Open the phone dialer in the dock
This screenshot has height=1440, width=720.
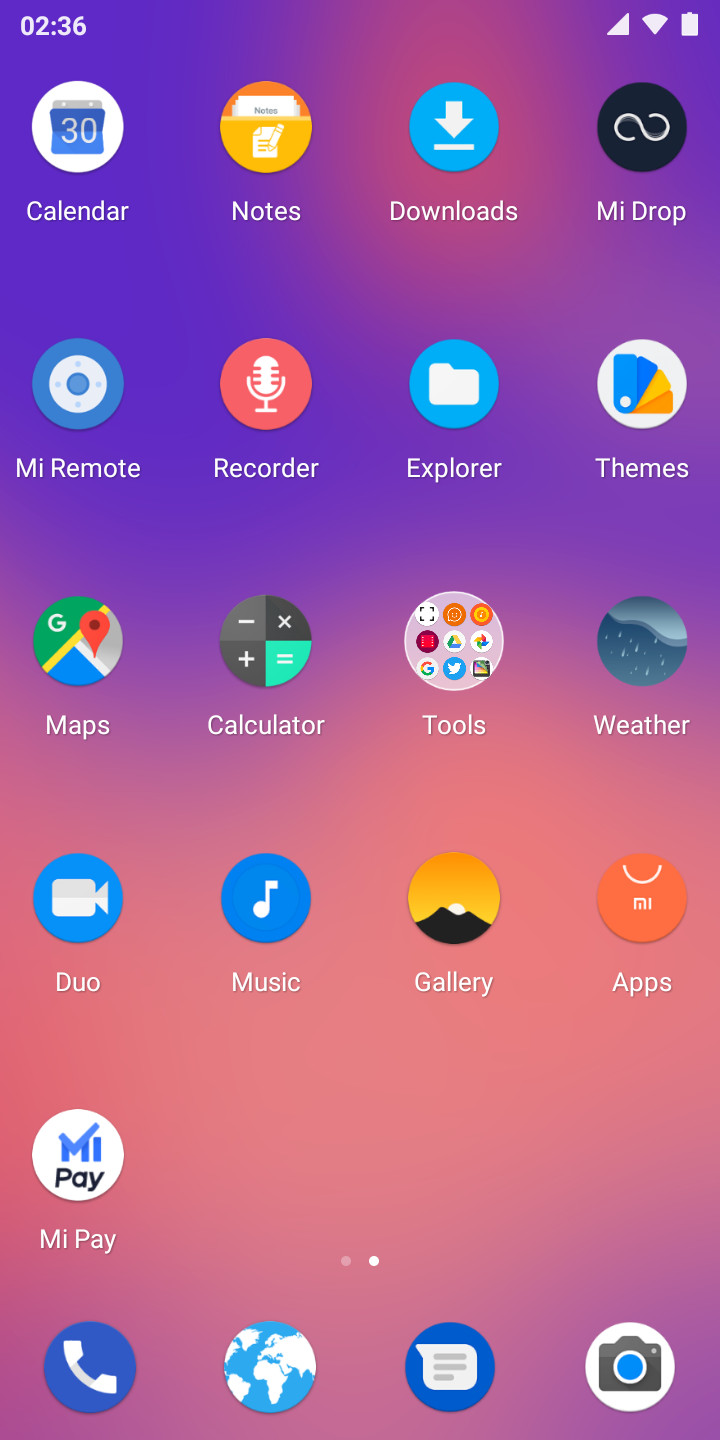tap(90, 1367)
